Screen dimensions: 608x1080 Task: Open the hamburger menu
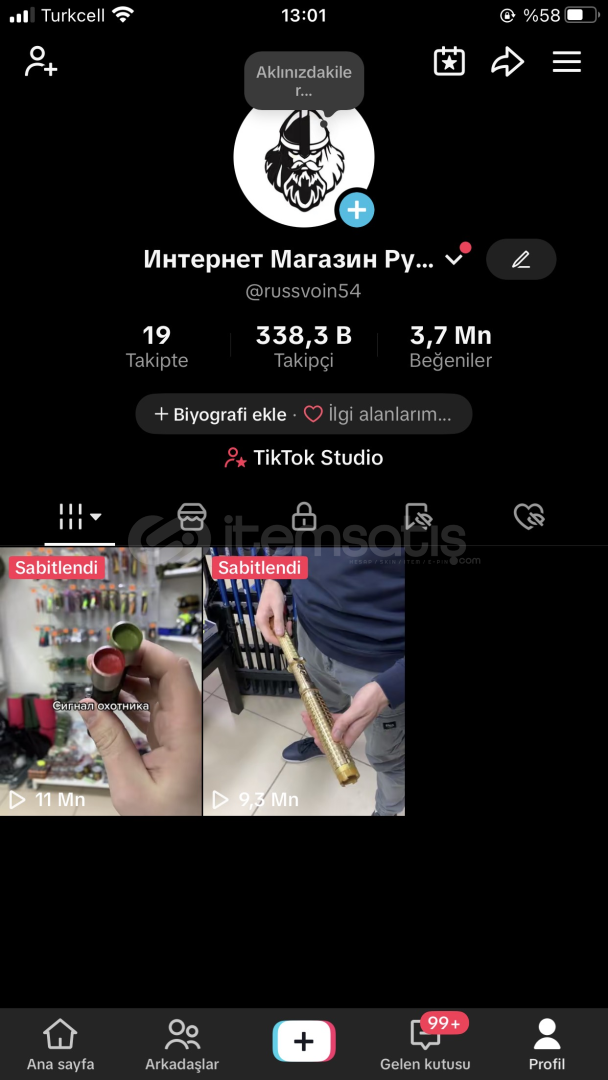click(567, 62)
